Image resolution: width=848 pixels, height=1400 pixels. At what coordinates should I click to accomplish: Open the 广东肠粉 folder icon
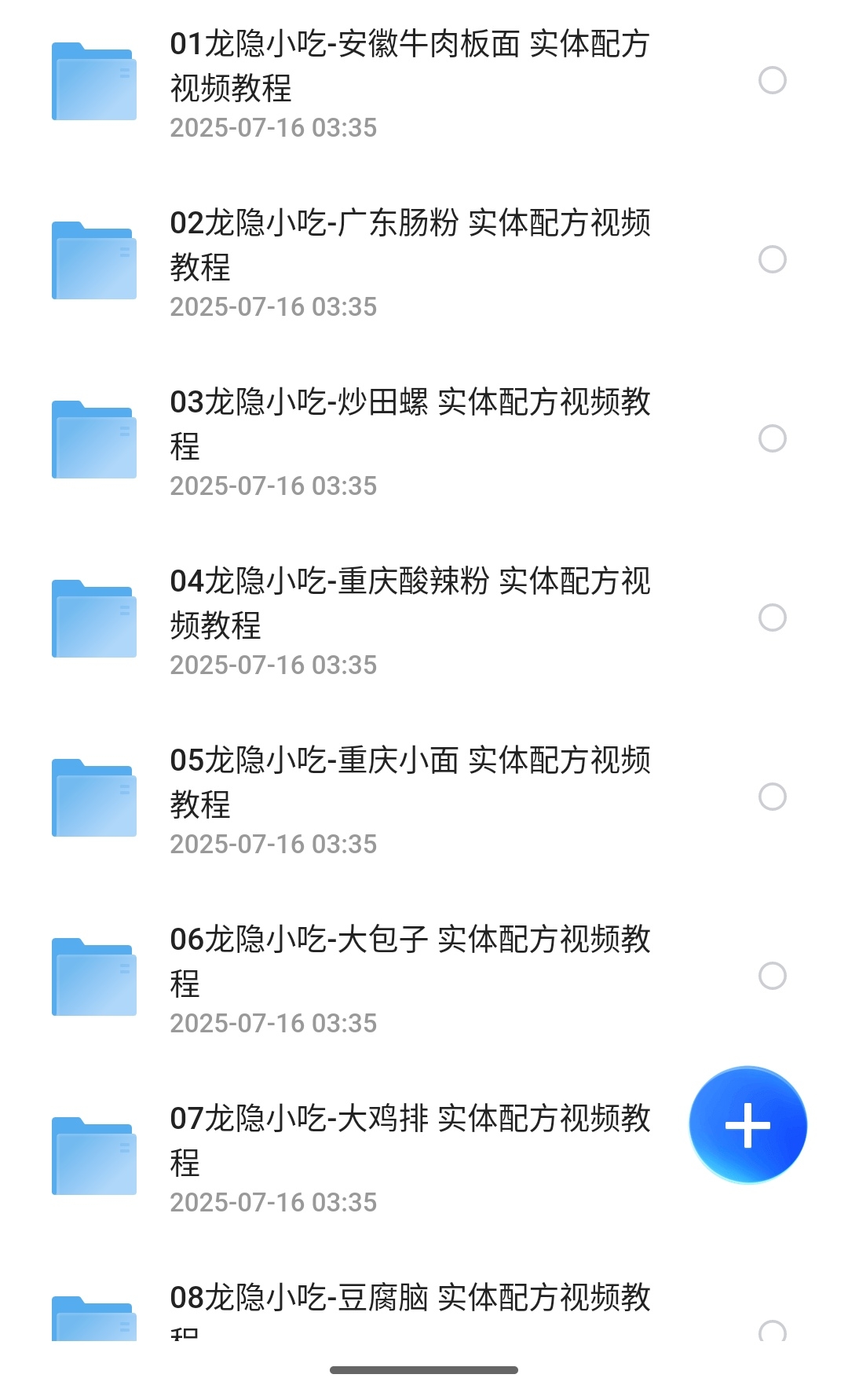pos(93,261)
